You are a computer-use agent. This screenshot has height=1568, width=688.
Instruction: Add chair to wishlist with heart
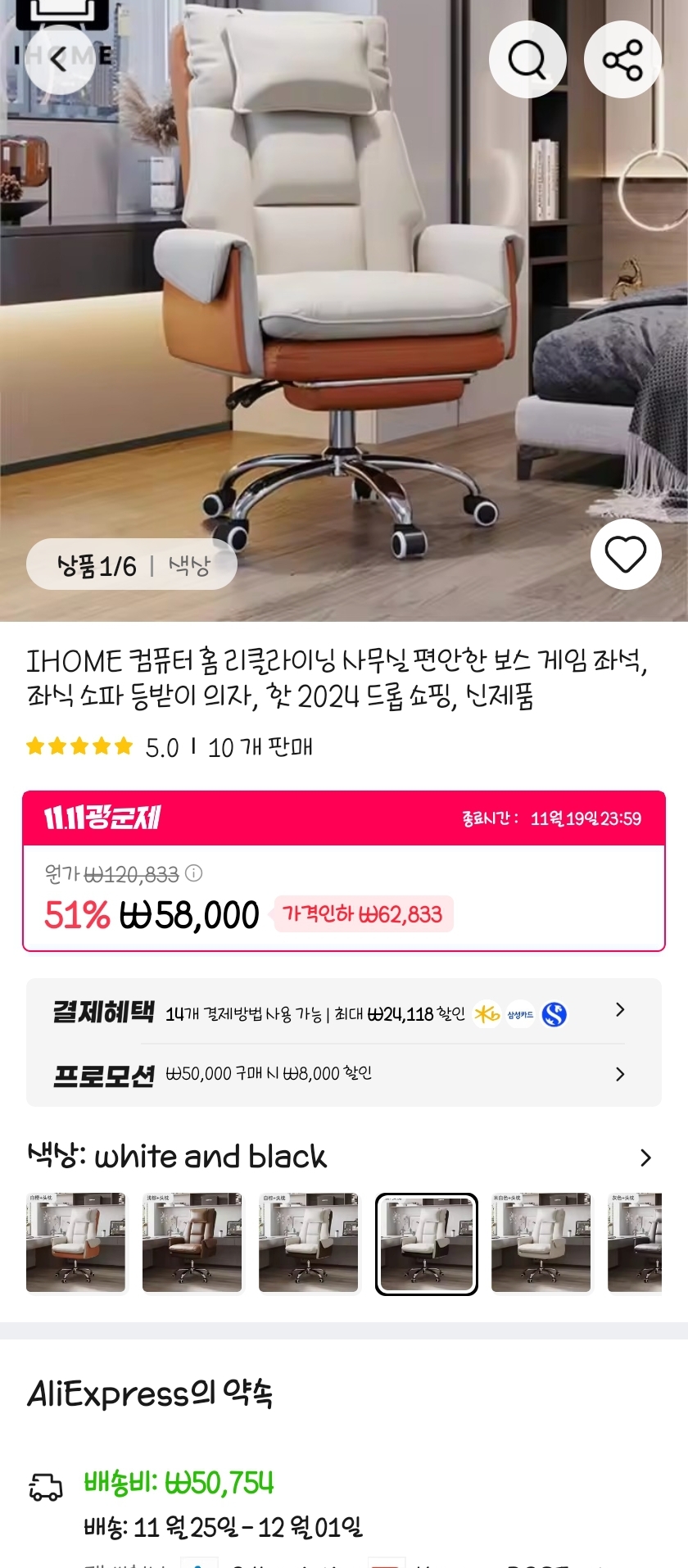(626, 555)
